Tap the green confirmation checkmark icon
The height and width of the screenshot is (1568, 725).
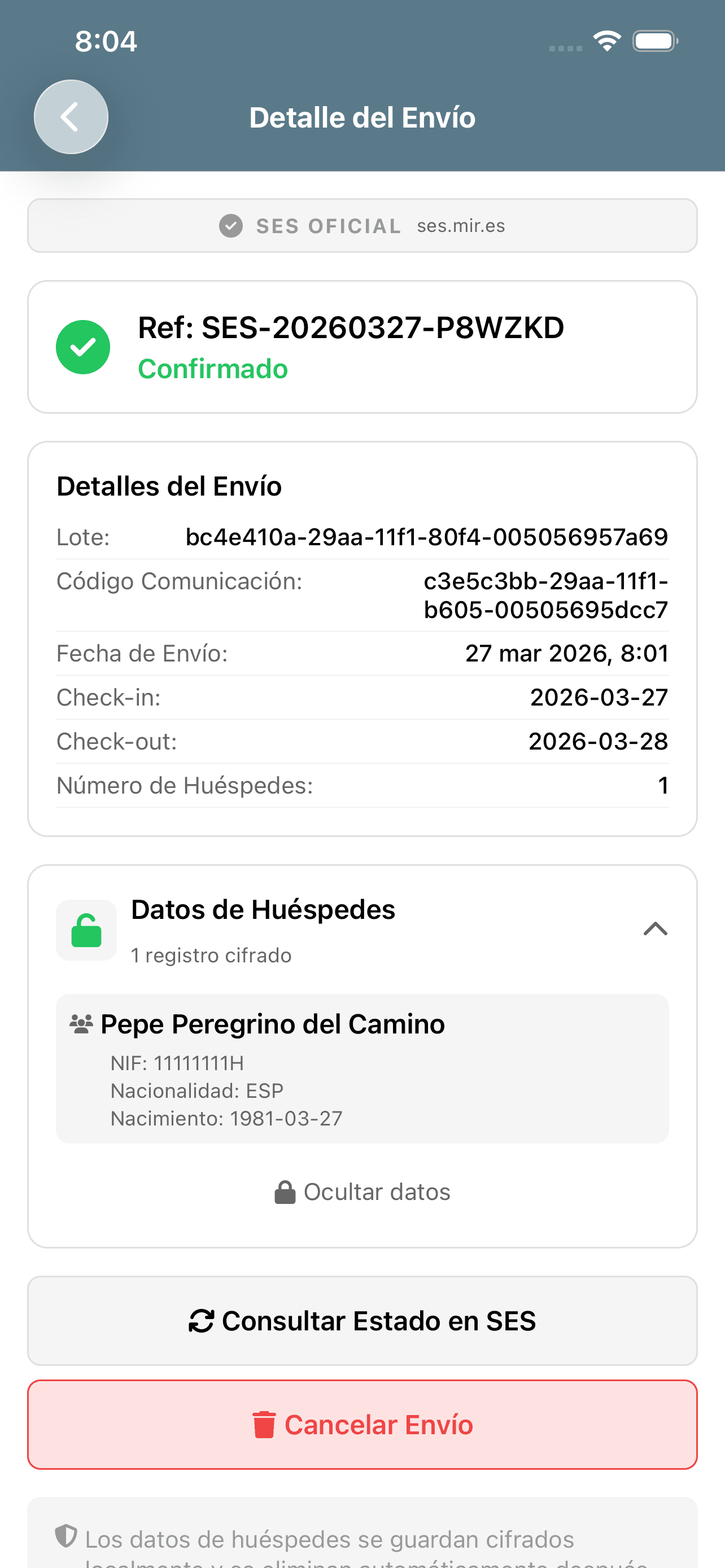[84, 347]
